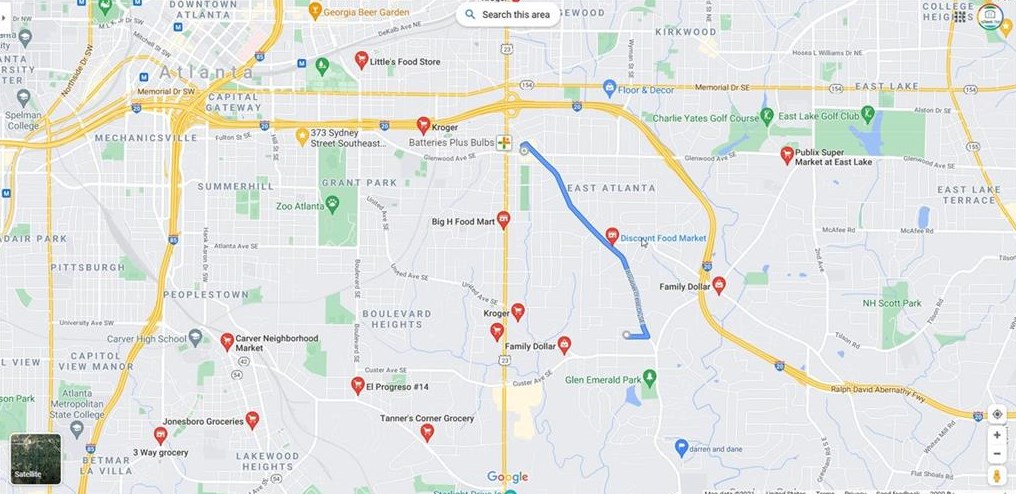This screenshot has width=1016, height=494.
Task: Open the Georgia Beer Garden pin
Action: click(315, 11)
